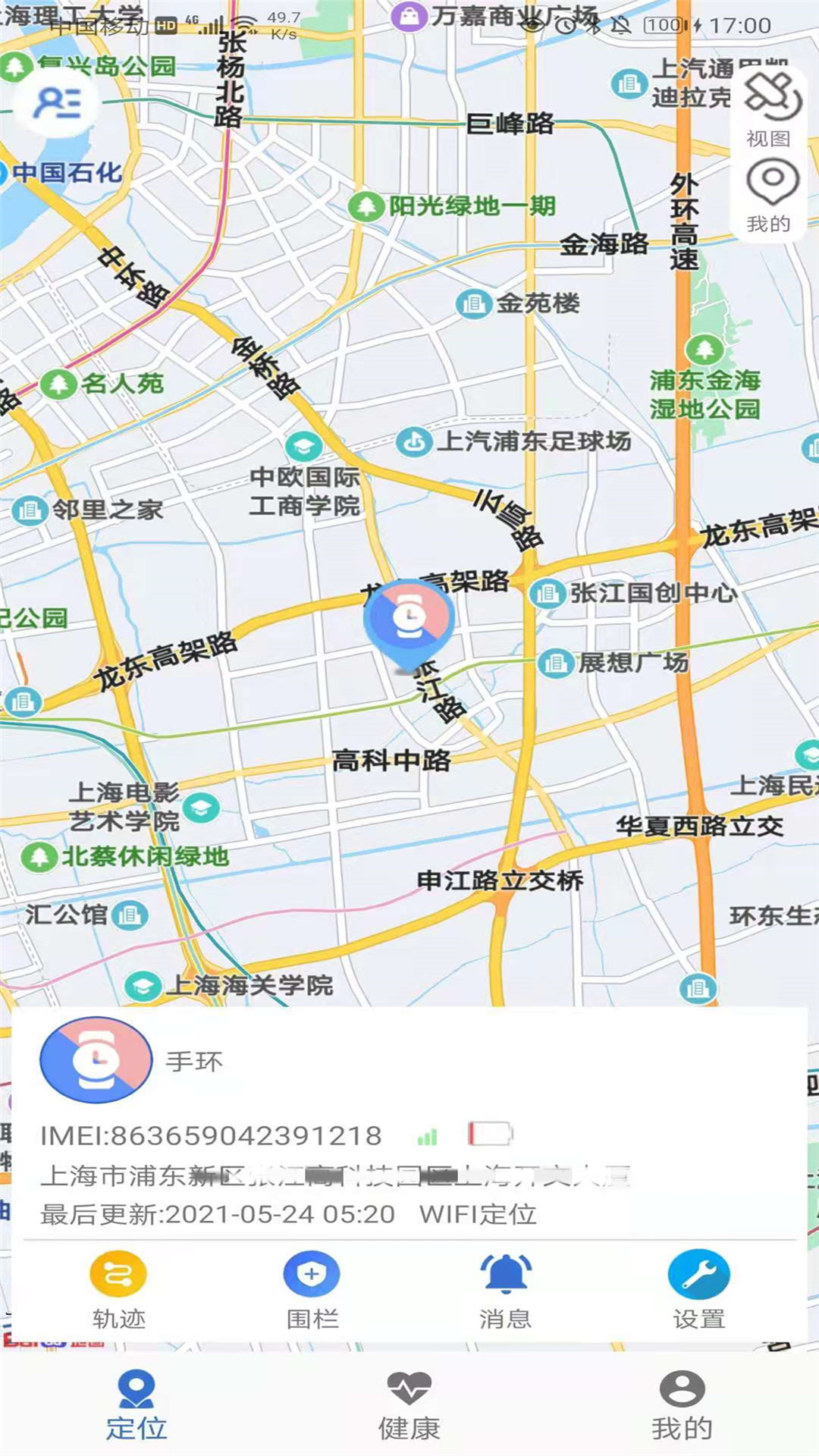Image resolution: width=819 pixels, height=1456 pixels.
Task: Go to the 我的 profile tab
Action: [682, 1404]
